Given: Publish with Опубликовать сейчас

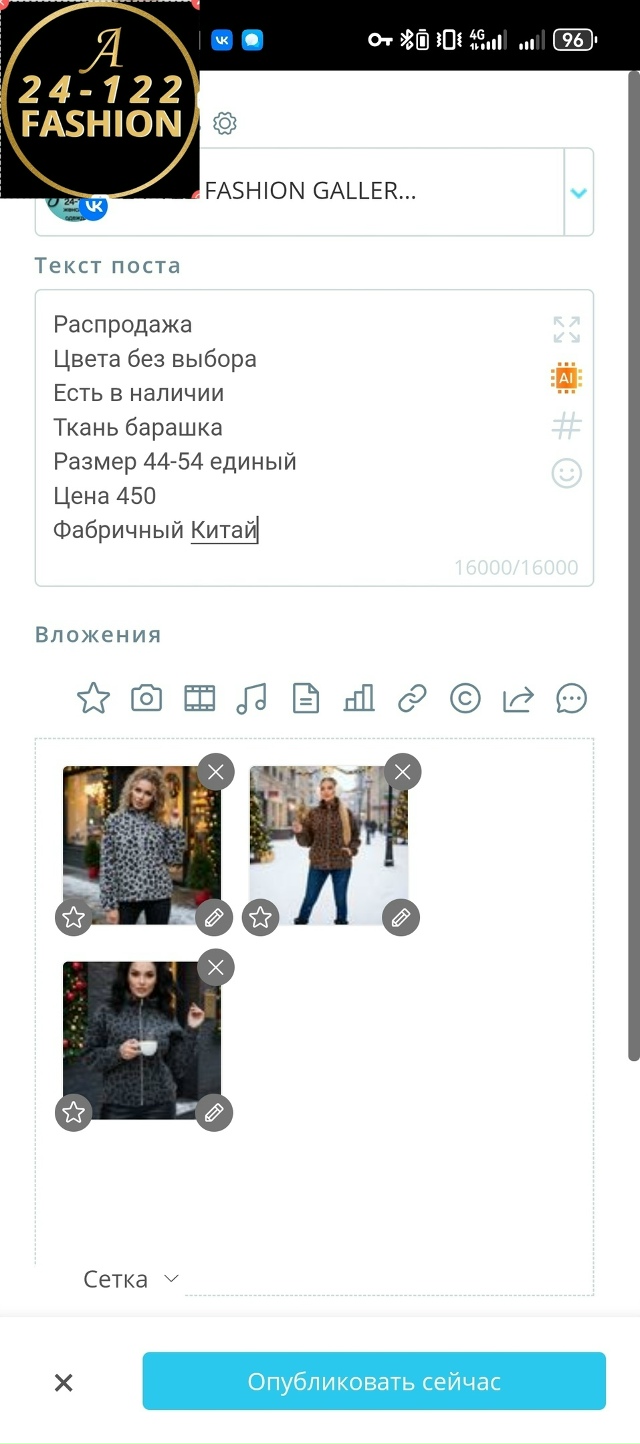Looking at the screenshot, I should 374,1382.
